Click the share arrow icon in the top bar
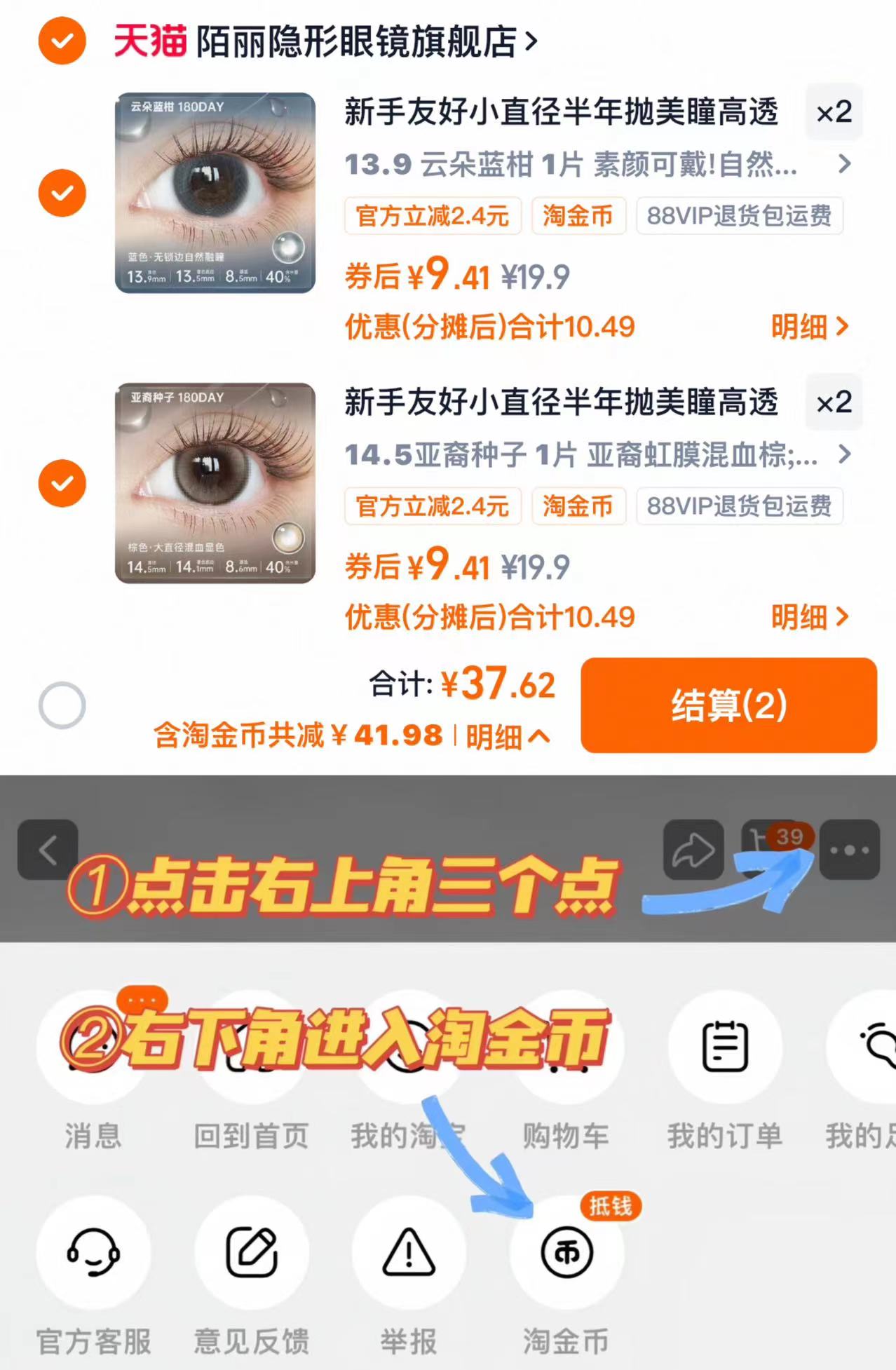Screen dimensions: 896x1370 coord(693,850)
